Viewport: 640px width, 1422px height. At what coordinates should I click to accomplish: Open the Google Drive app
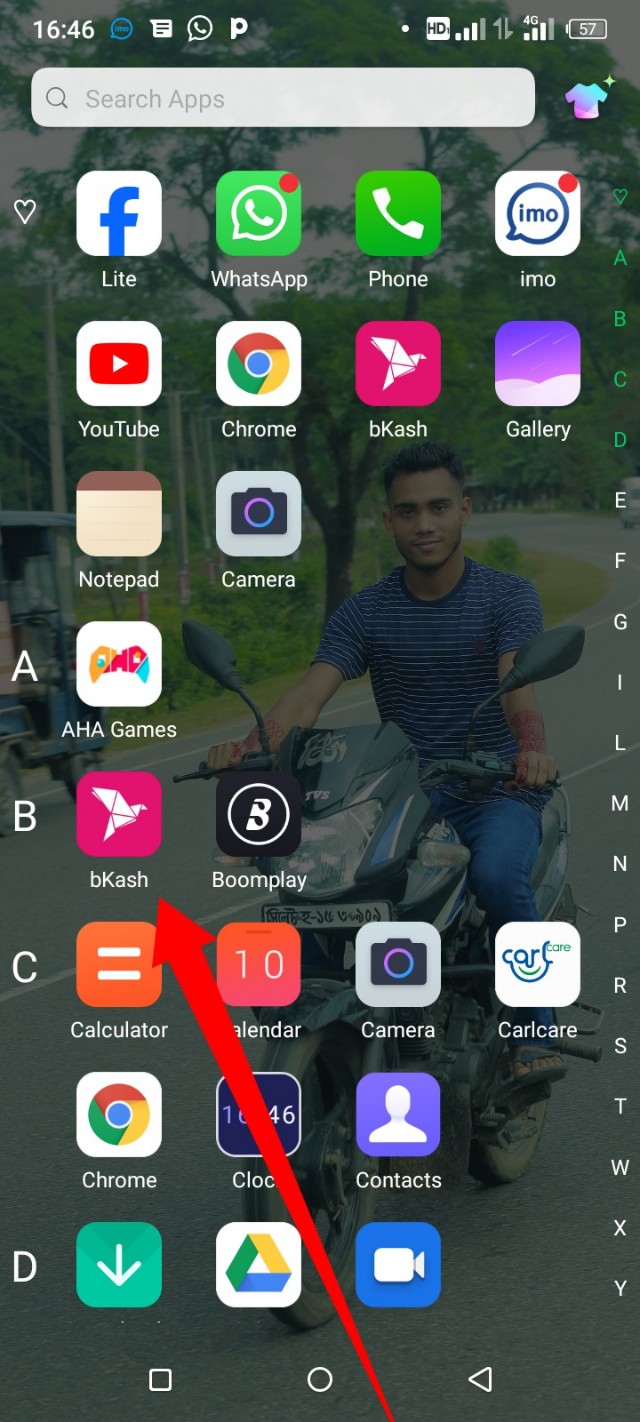point(258,1264)
